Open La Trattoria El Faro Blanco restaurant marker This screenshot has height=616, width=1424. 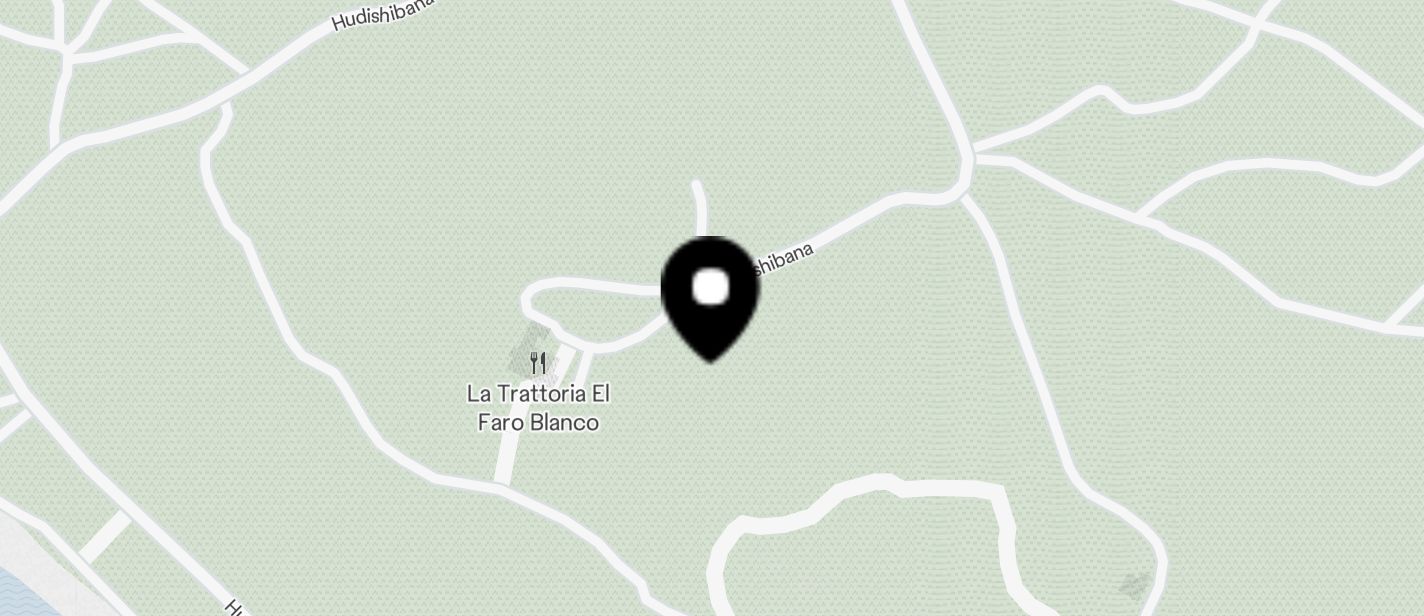pos(538,362)
